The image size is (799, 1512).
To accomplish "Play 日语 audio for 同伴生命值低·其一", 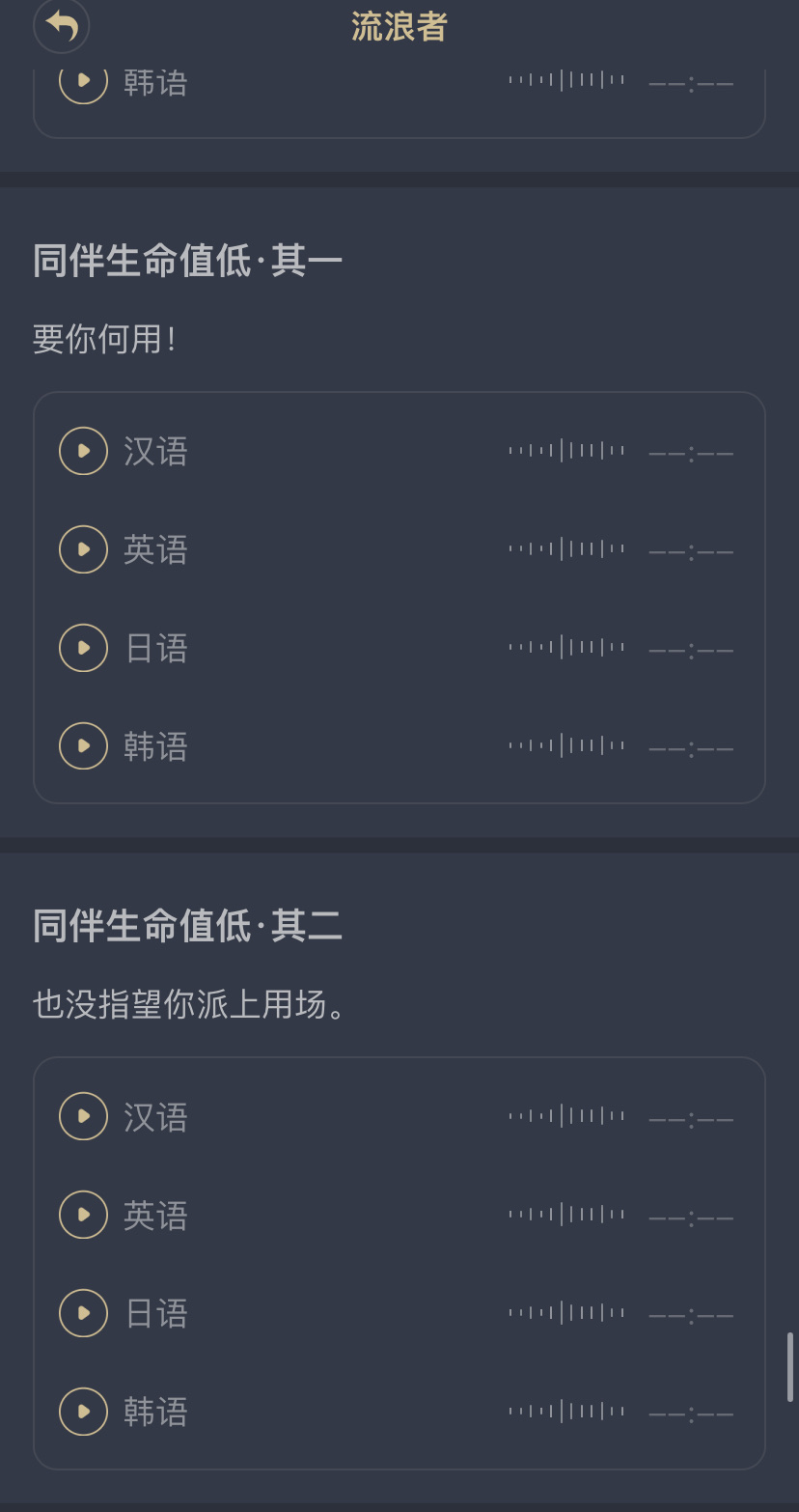I will [x=84, y=648].
